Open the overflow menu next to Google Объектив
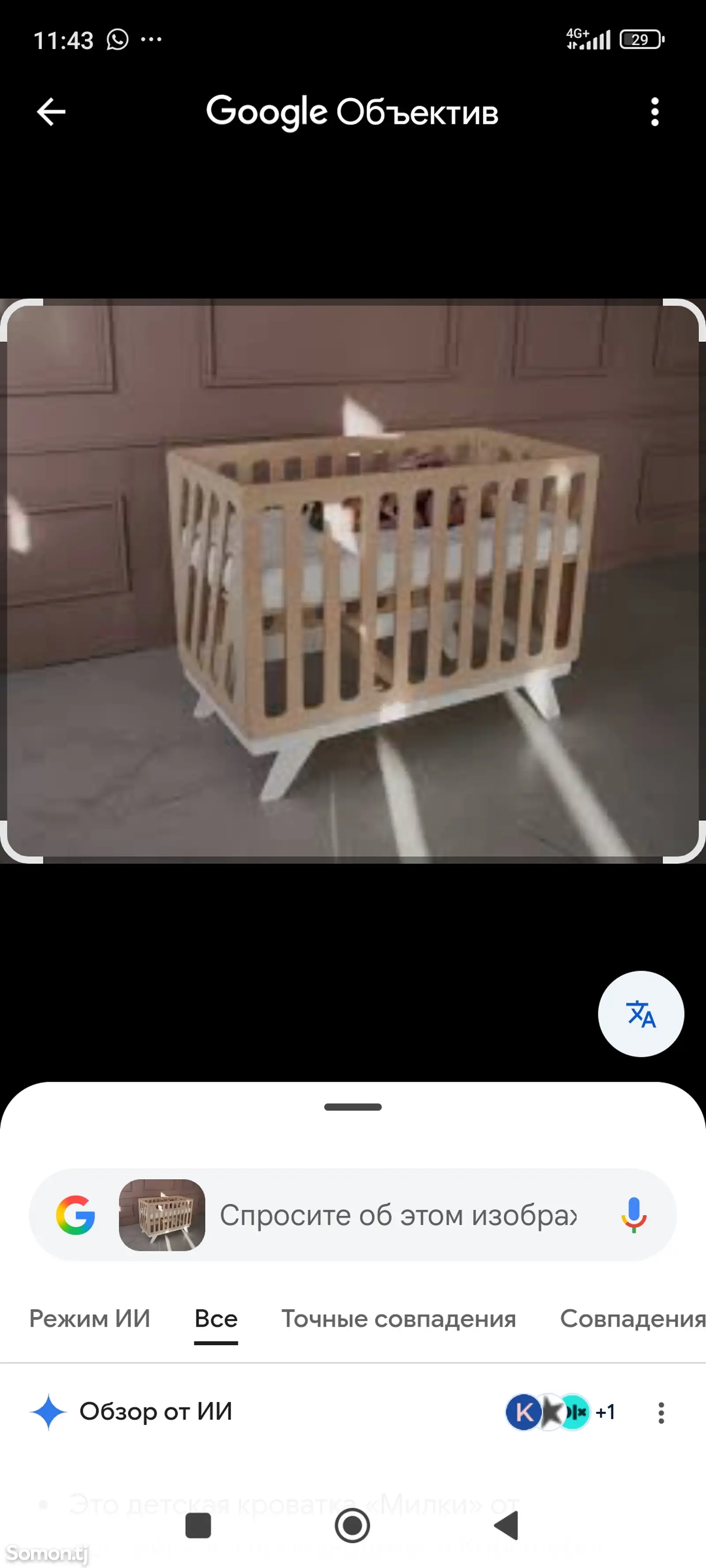 (x=655, y=112)
